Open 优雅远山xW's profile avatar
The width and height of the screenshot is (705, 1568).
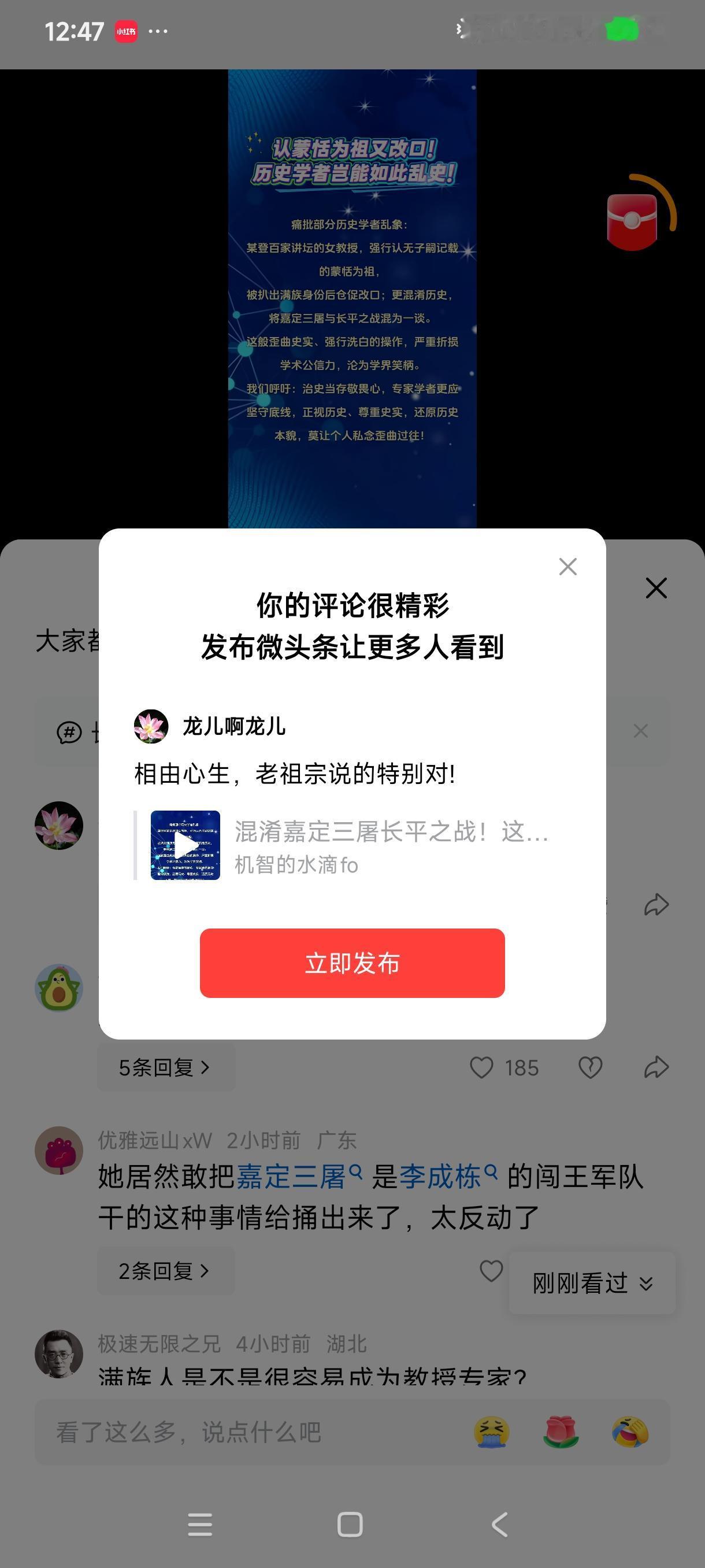(58, 1151)
